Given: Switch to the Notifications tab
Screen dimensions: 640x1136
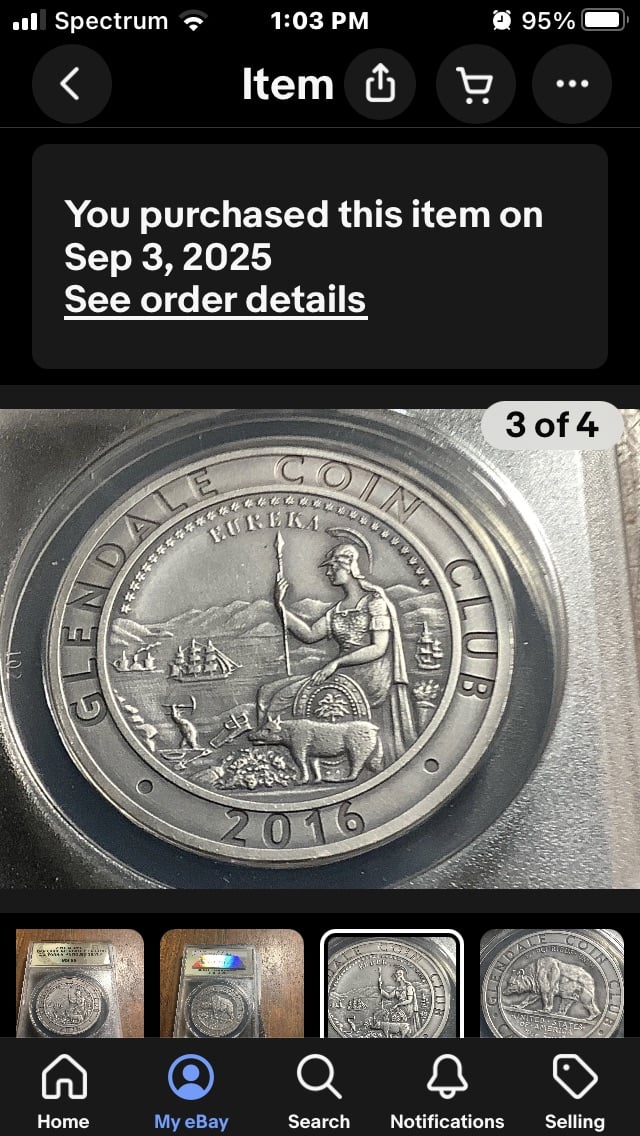Looking at the screenshot, I should point(447,1091).
